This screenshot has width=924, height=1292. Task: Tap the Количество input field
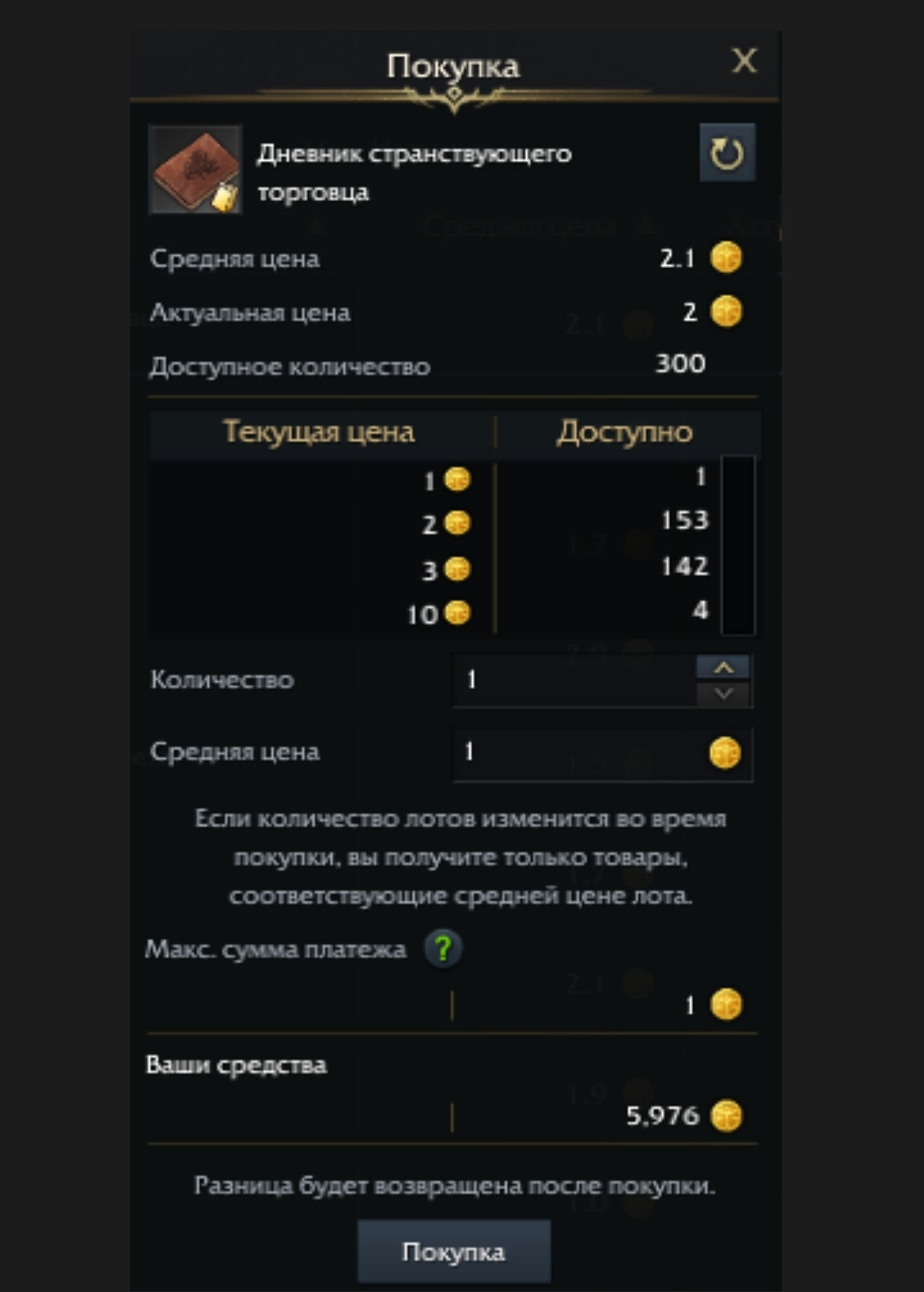click(573, 680)
